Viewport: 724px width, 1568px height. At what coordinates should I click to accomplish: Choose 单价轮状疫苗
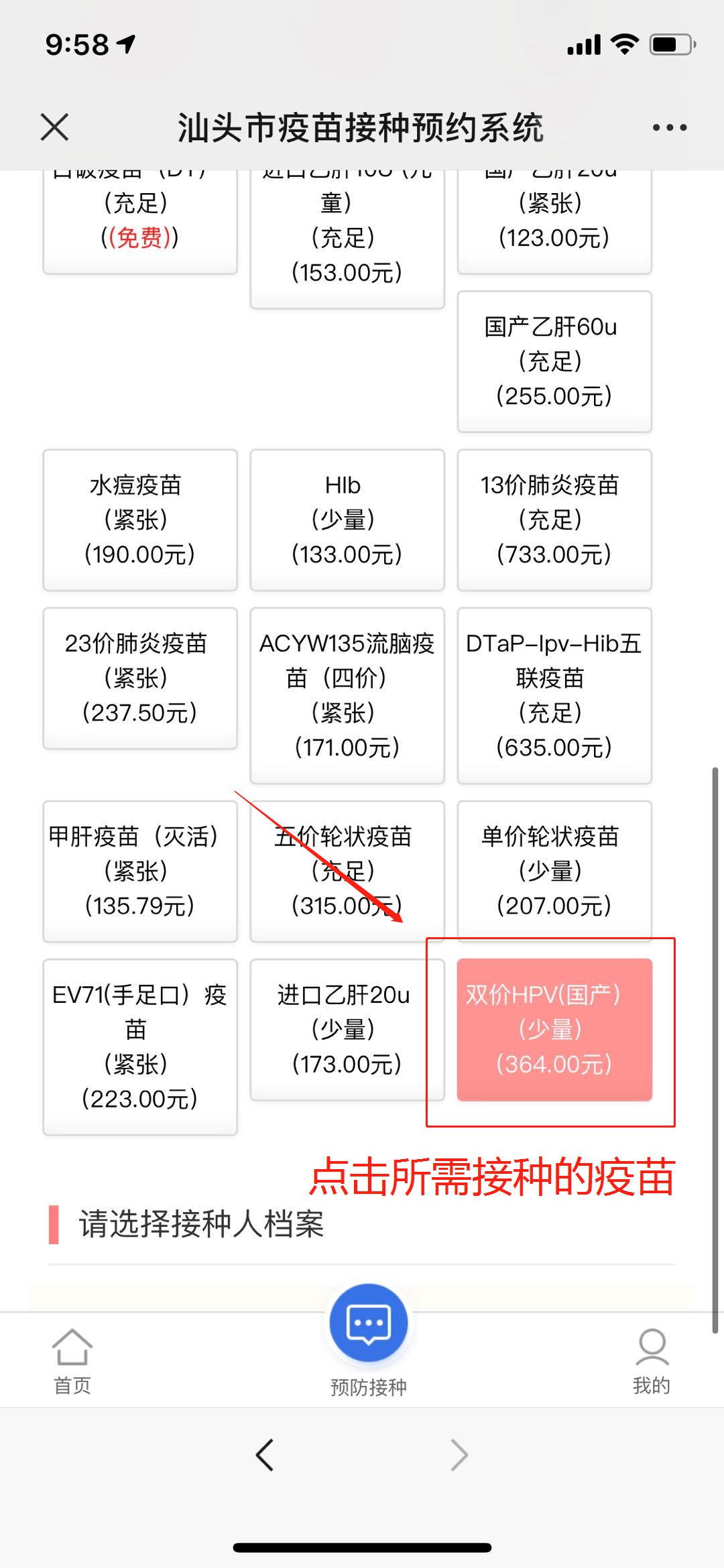(x=554, y=871)
